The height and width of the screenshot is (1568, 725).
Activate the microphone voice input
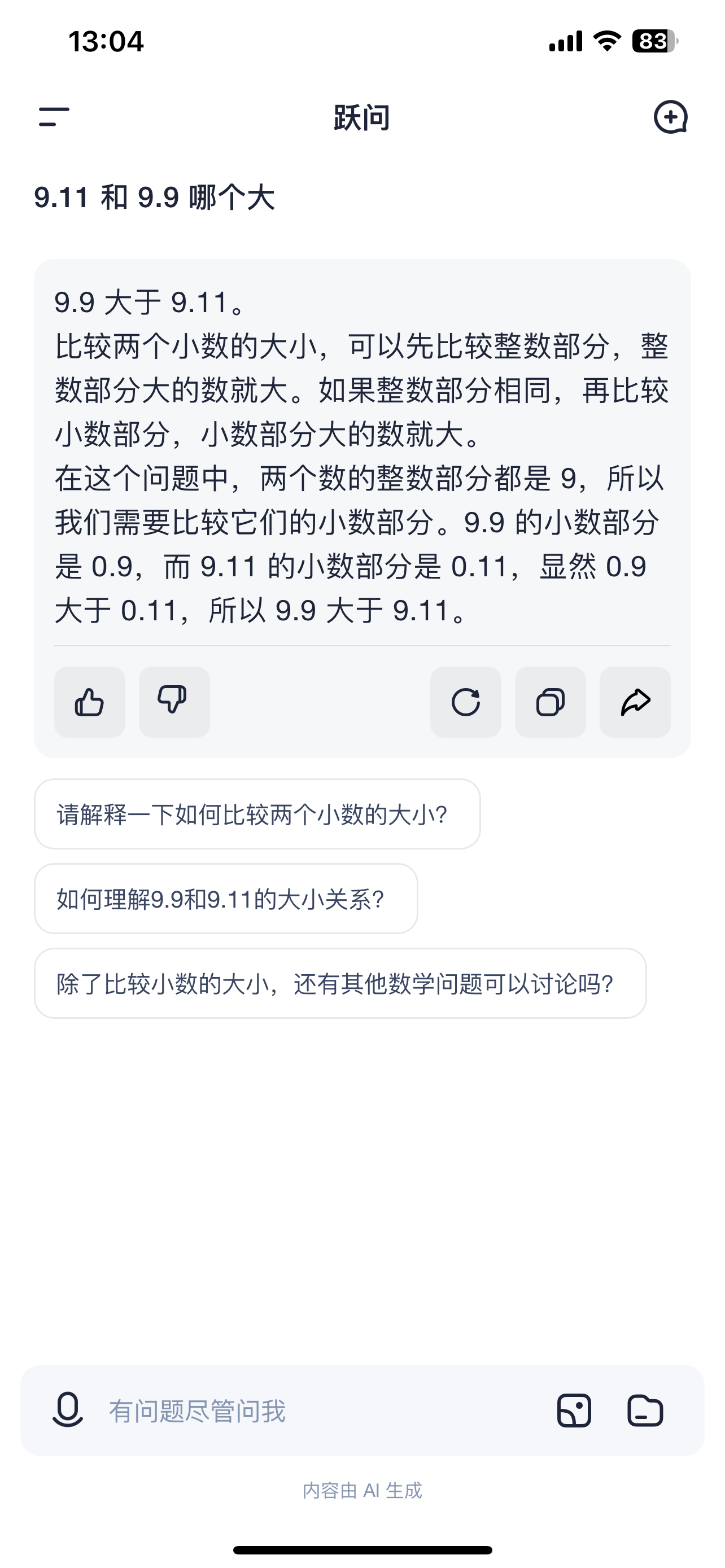pyautogui.click(x=68, y=1410)
